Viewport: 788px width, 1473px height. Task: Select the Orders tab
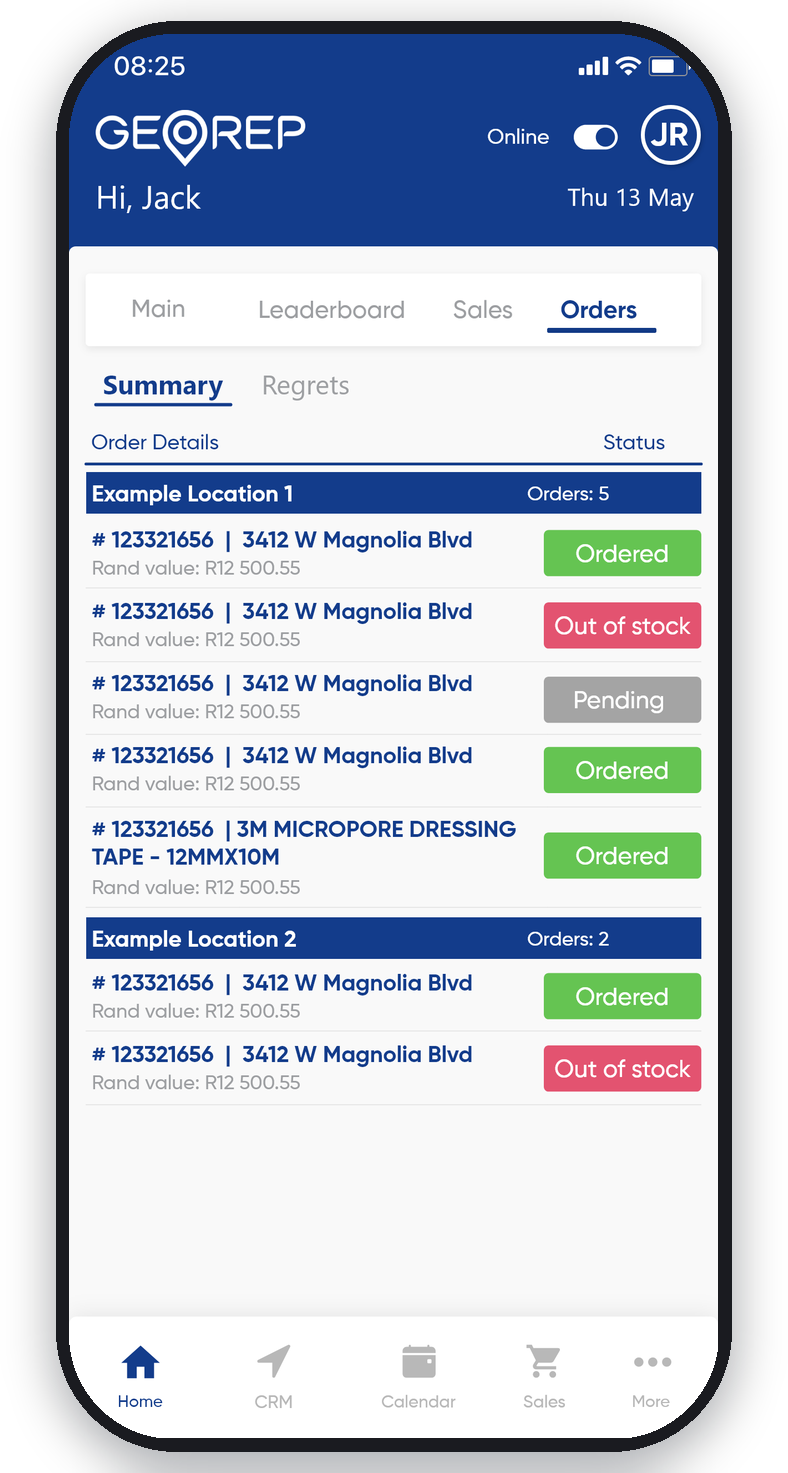[x=599, y=310]
